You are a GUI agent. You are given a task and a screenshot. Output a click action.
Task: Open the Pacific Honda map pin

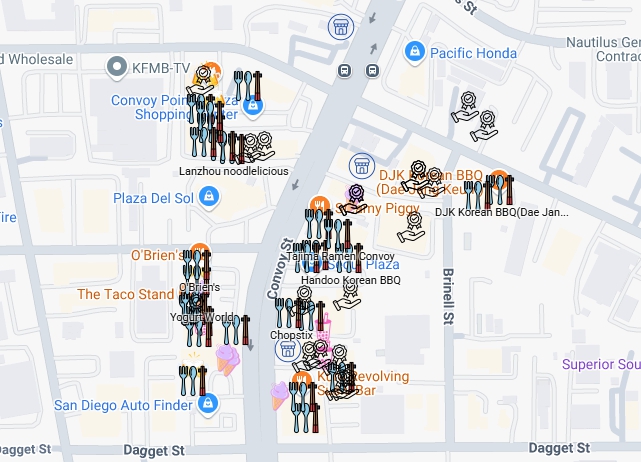point(416,53)
